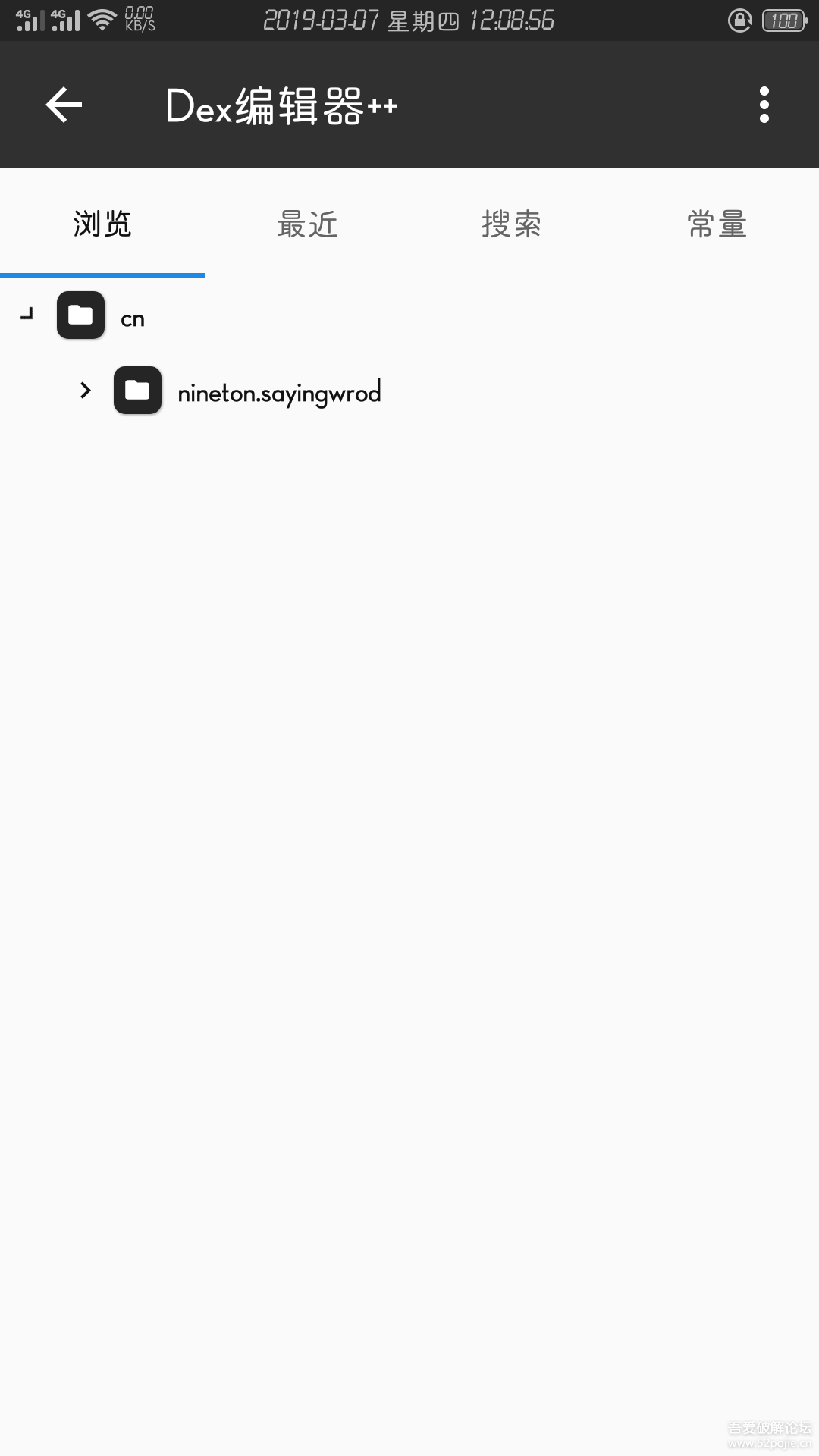Open the nineton.sayingwrod package
Viewport: 819px width, 1456px height.
click(x=279, y=392)
